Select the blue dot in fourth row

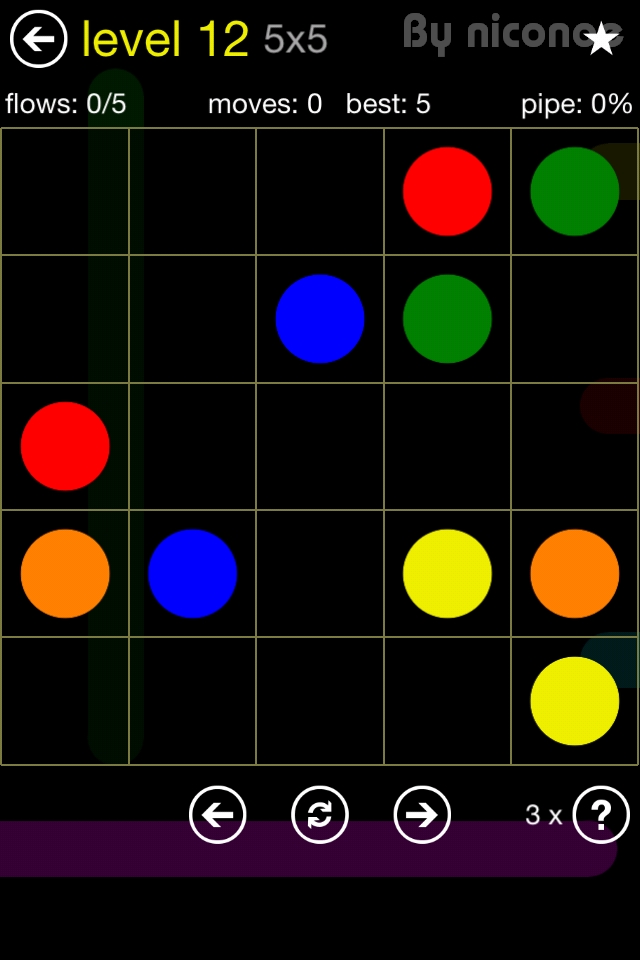tap(192, 574)
